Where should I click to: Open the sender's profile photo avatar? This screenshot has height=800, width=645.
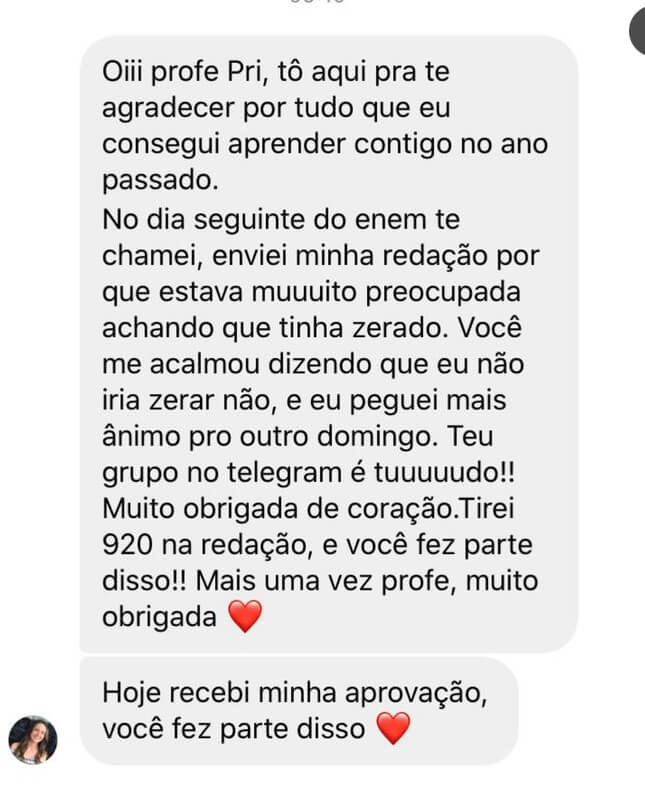33,740
